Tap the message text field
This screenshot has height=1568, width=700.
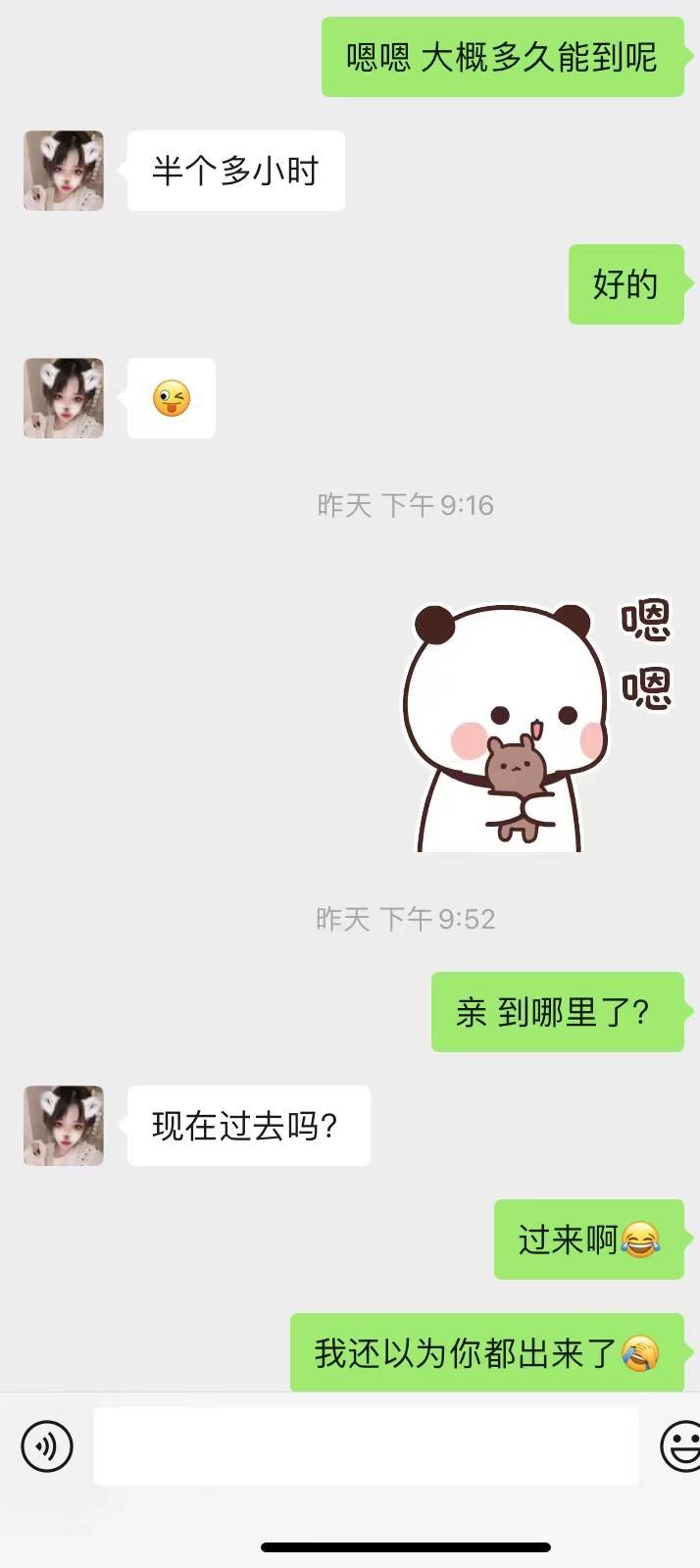(366, 1445)
